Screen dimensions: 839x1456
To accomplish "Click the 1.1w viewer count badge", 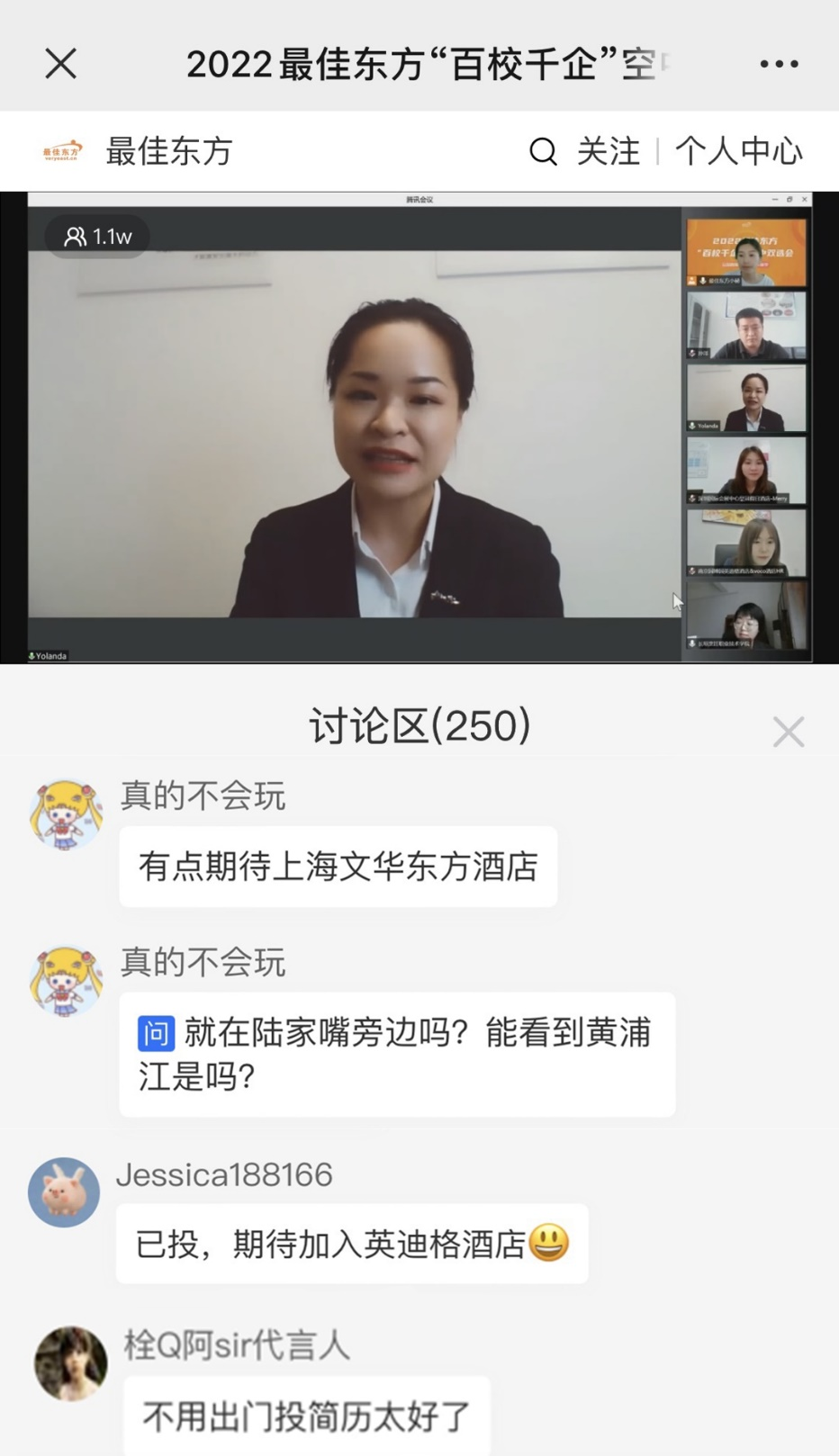I will [x=96, y=236].
